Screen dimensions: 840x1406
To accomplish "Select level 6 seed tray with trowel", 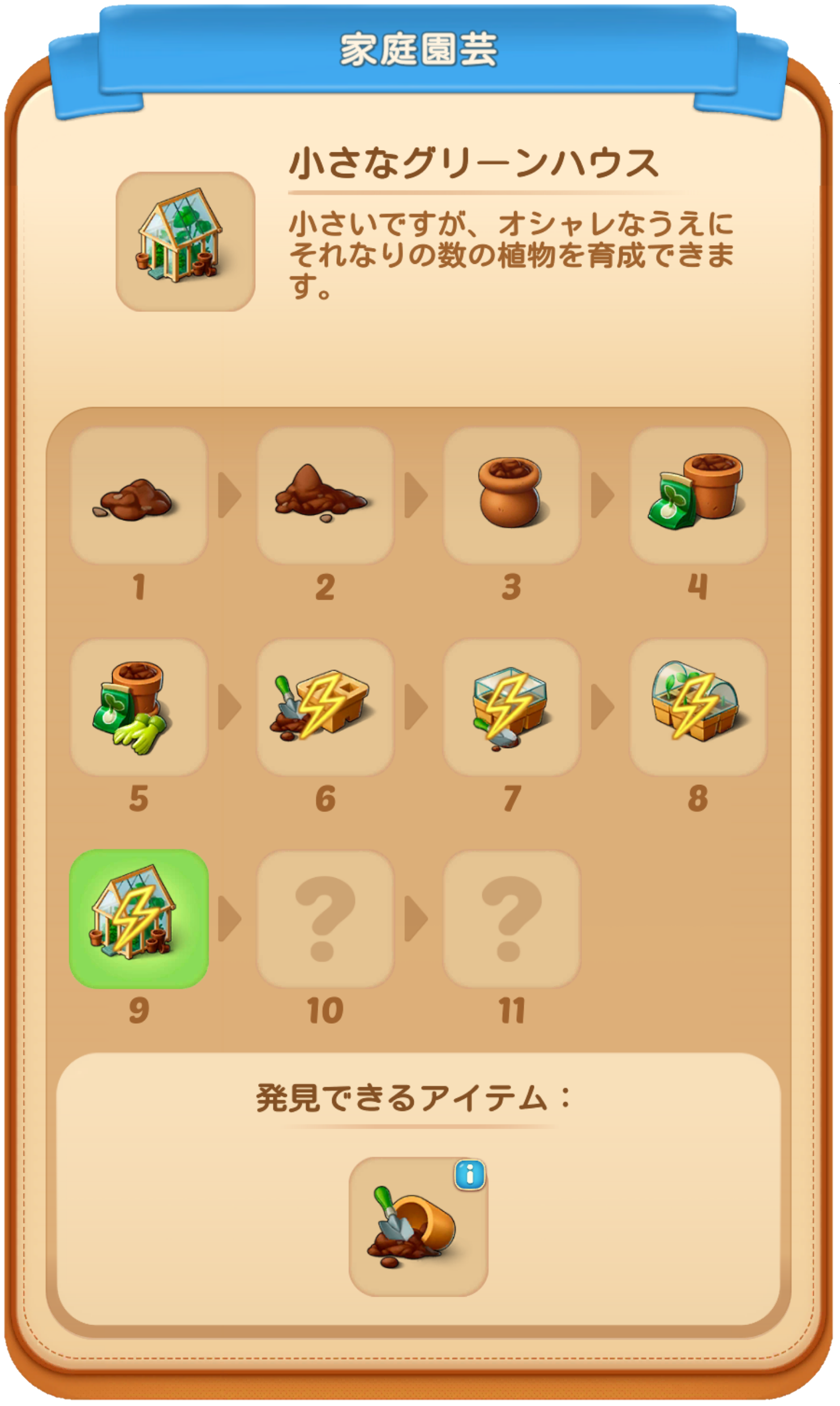I will pyautogui.click(x=325, y=707).
